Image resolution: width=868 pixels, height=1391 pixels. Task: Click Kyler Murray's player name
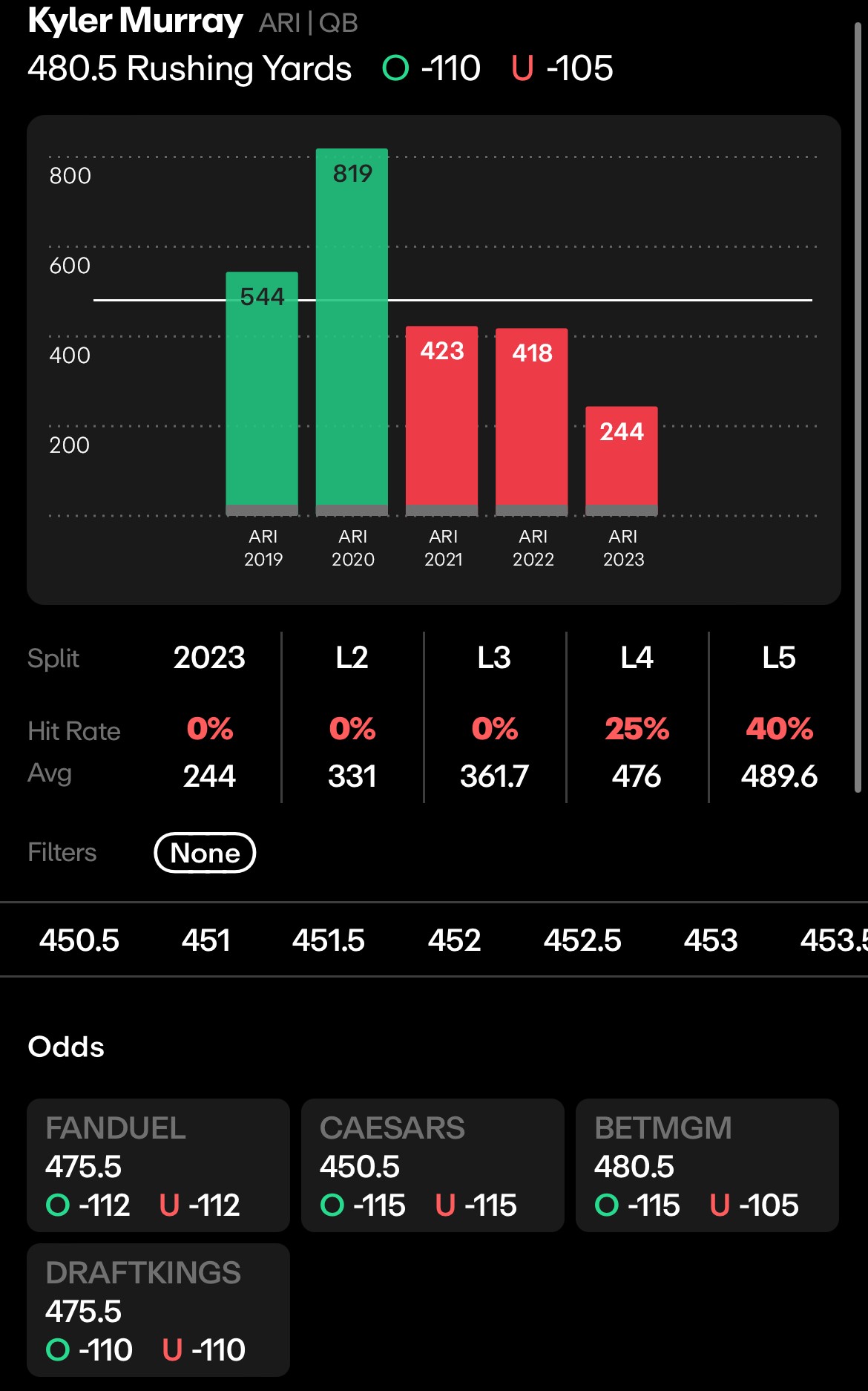134,22
